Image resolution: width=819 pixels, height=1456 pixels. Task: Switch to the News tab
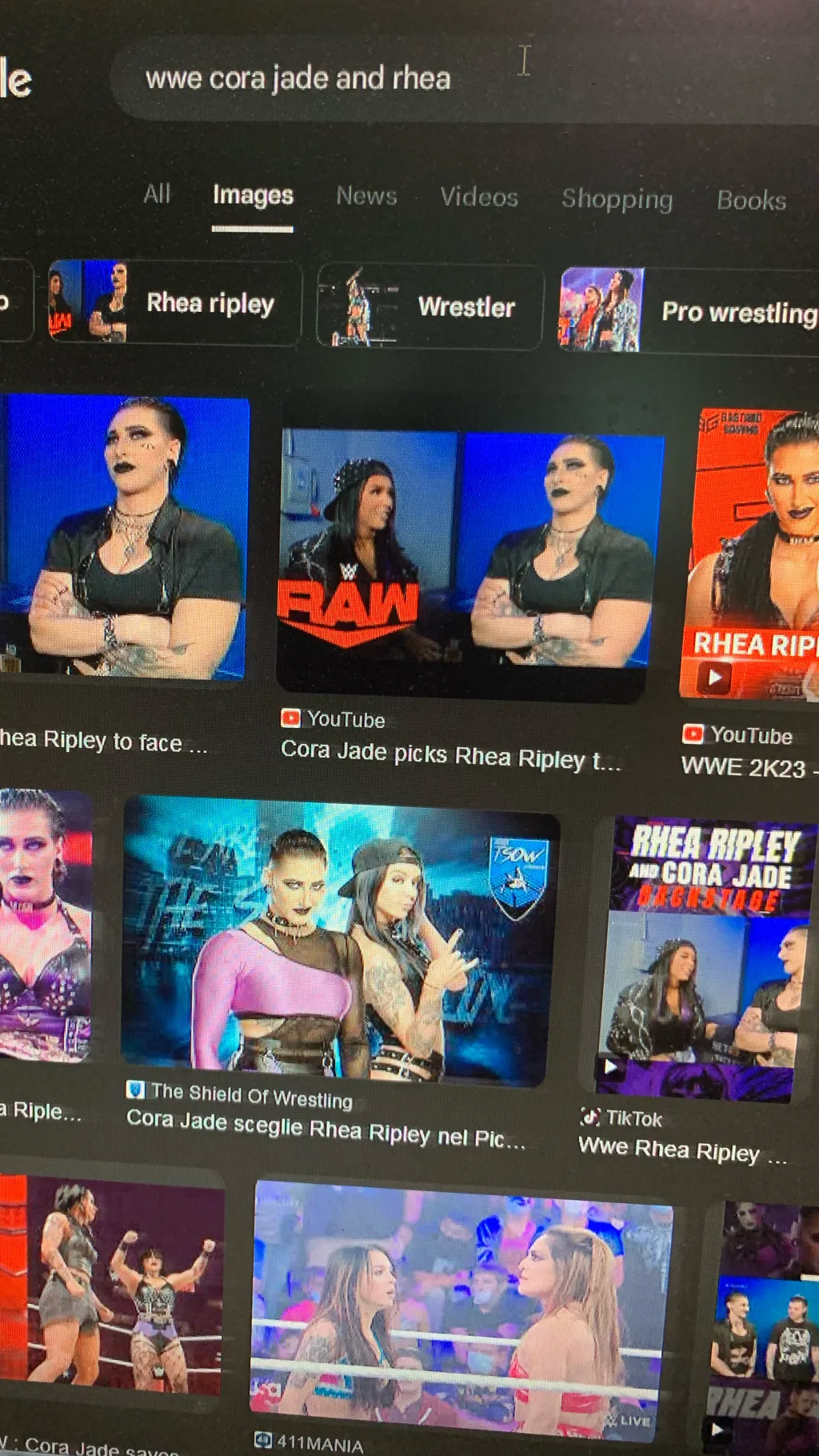coord(366,195)
